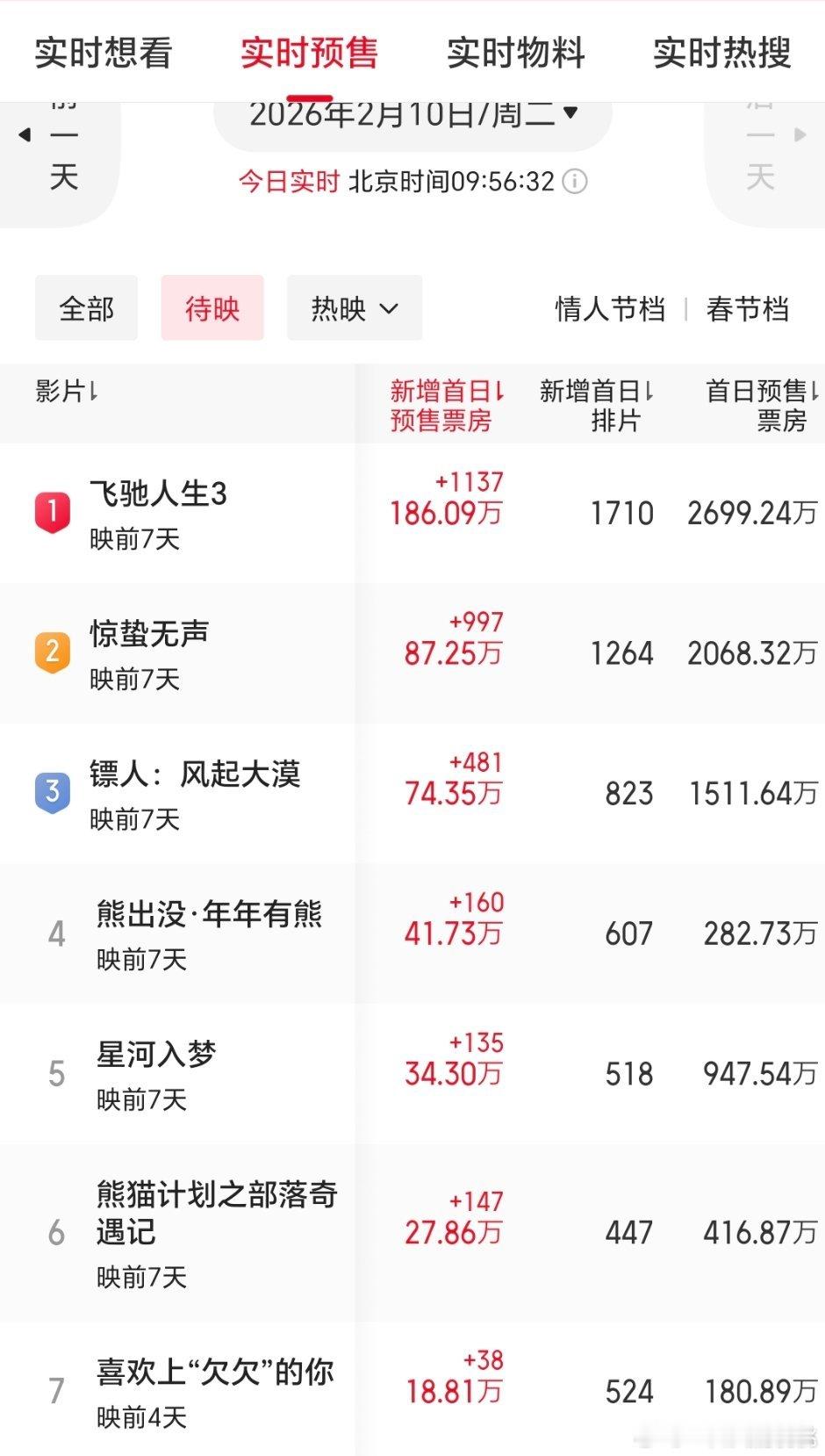Viewport: 825px width, 1456px height.
Task: Expand the 热映 dropdown
Action: point(353,308)
